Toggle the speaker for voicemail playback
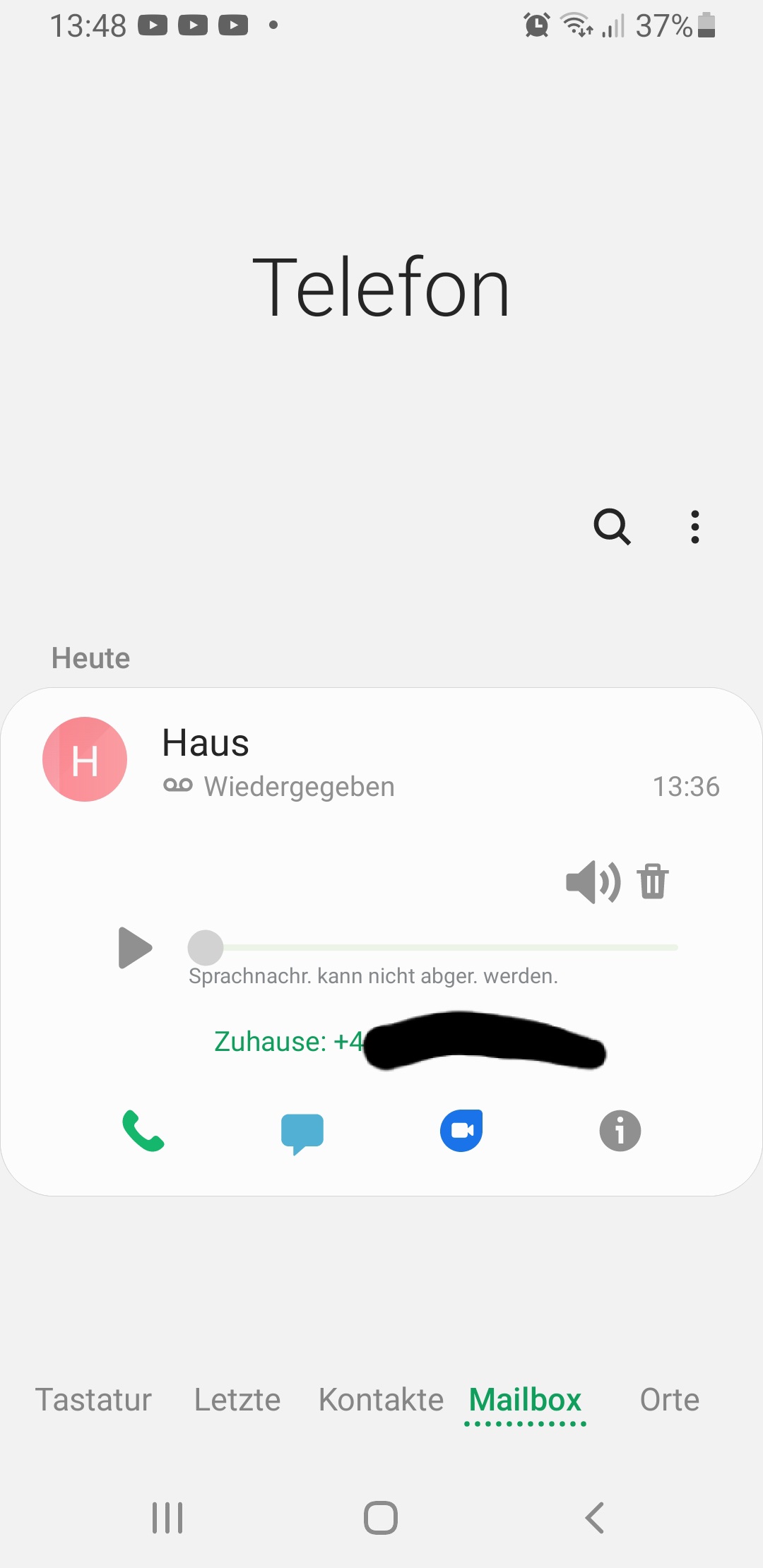The width and height of the screenshot is (763, 1568). pyautogui.click(x=593, y=881)
